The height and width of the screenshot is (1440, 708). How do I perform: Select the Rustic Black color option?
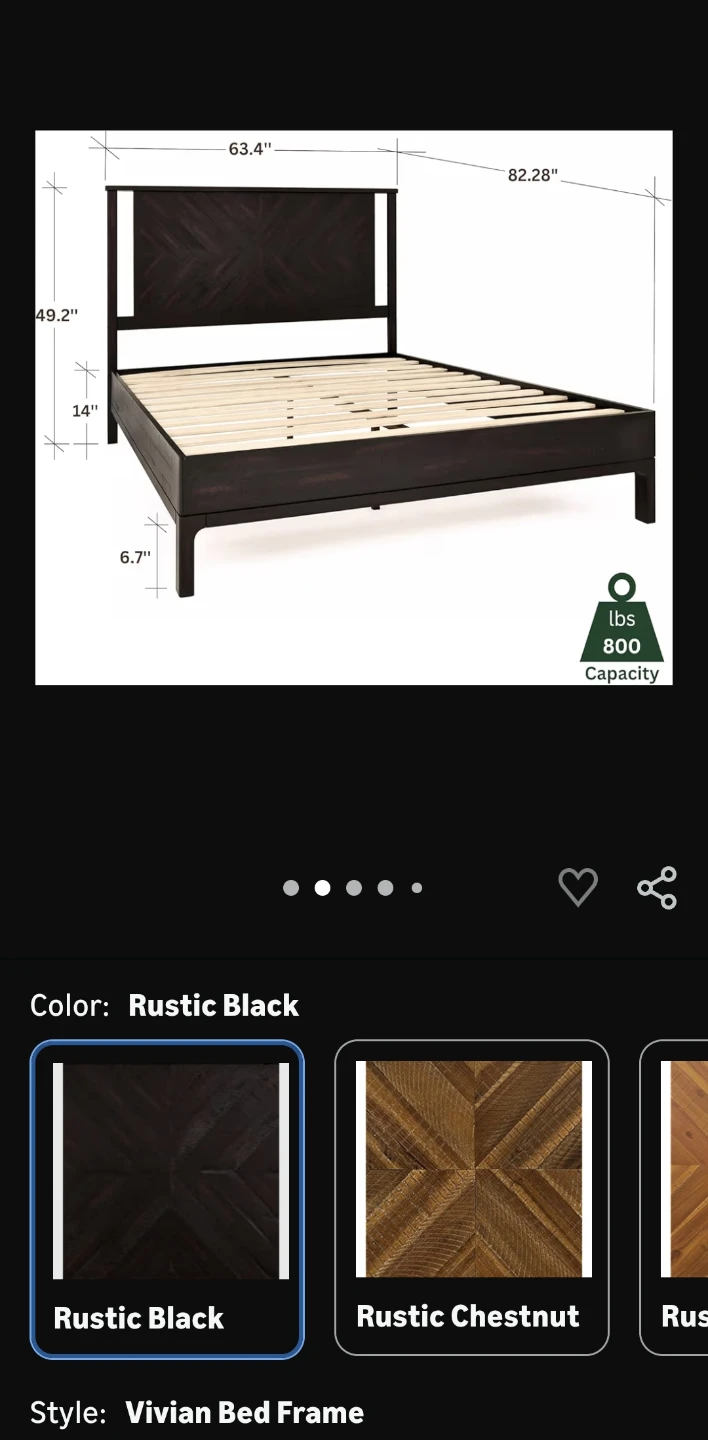coord(167,1198)
